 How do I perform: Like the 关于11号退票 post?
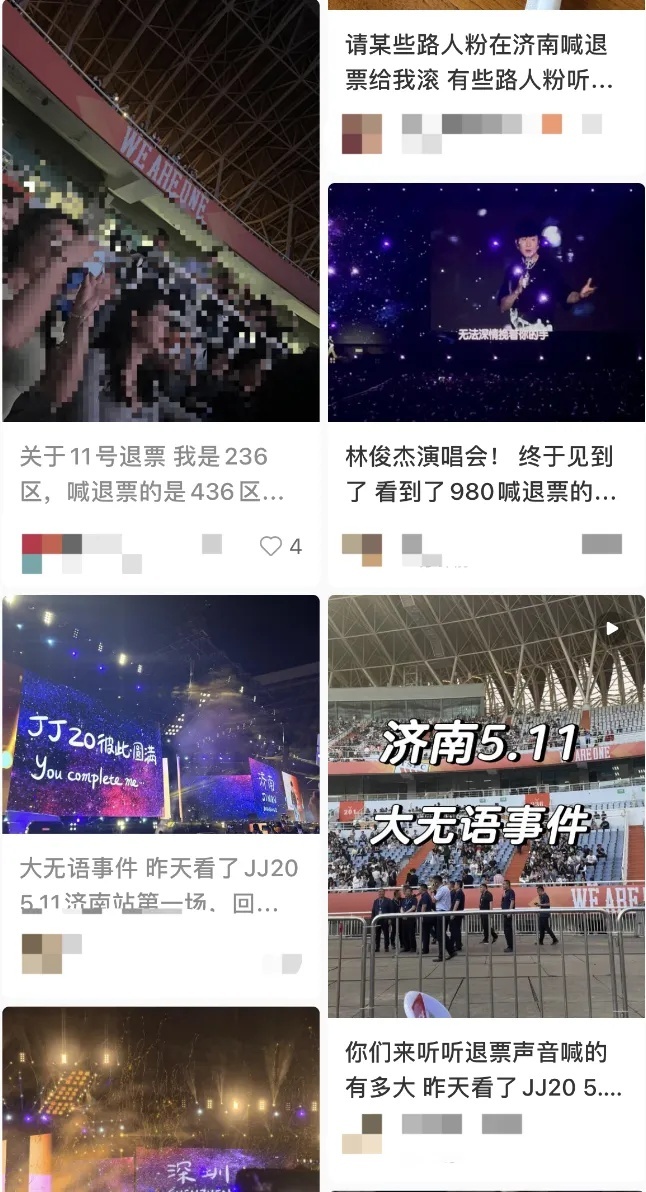(271, 546)
